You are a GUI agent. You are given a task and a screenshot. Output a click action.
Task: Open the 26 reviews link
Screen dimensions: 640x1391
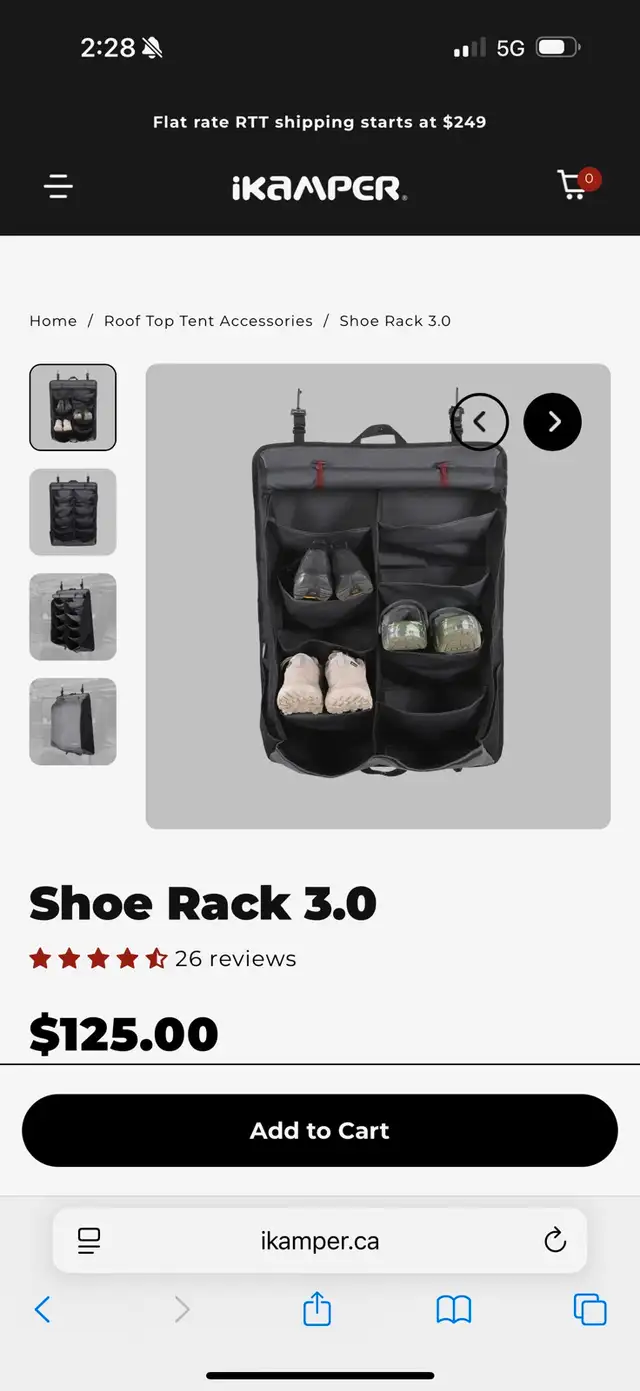click(235, 959)
